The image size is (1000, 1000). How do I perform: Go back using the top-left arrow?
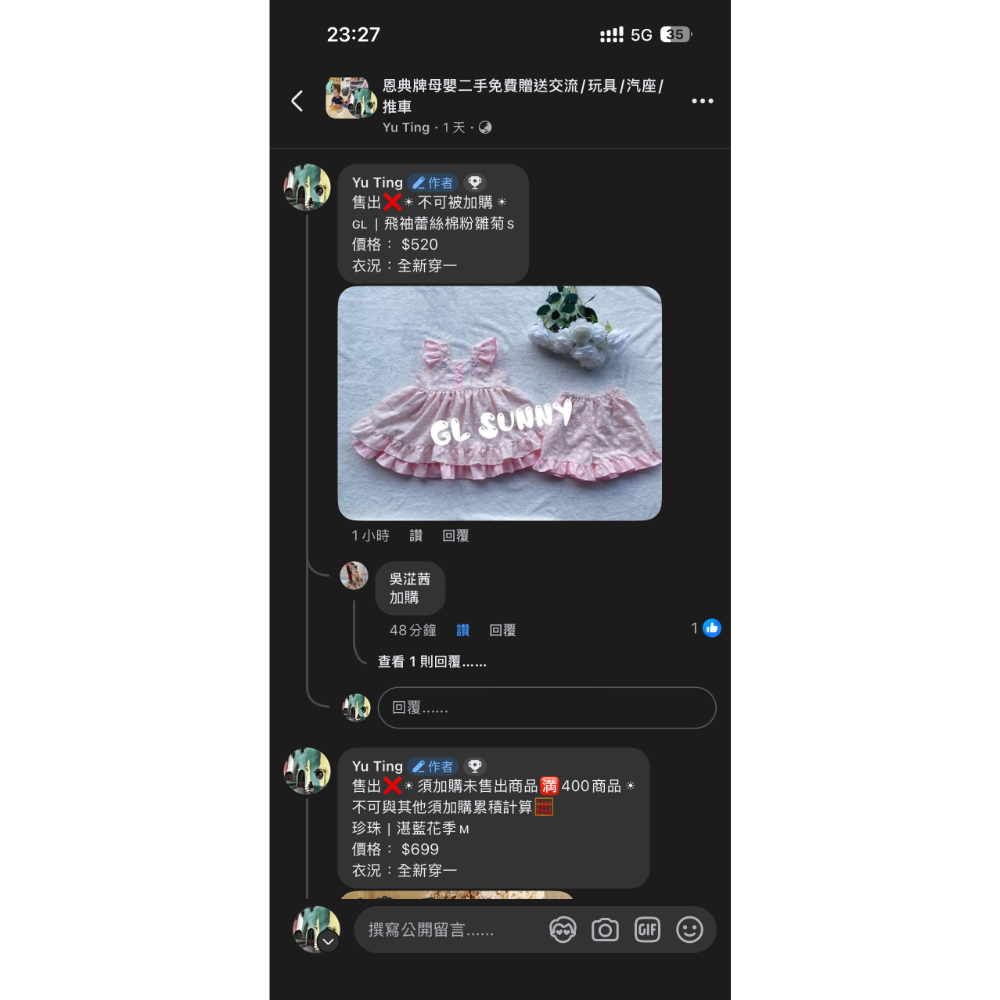pyautogui.click(x=297, y=101)
